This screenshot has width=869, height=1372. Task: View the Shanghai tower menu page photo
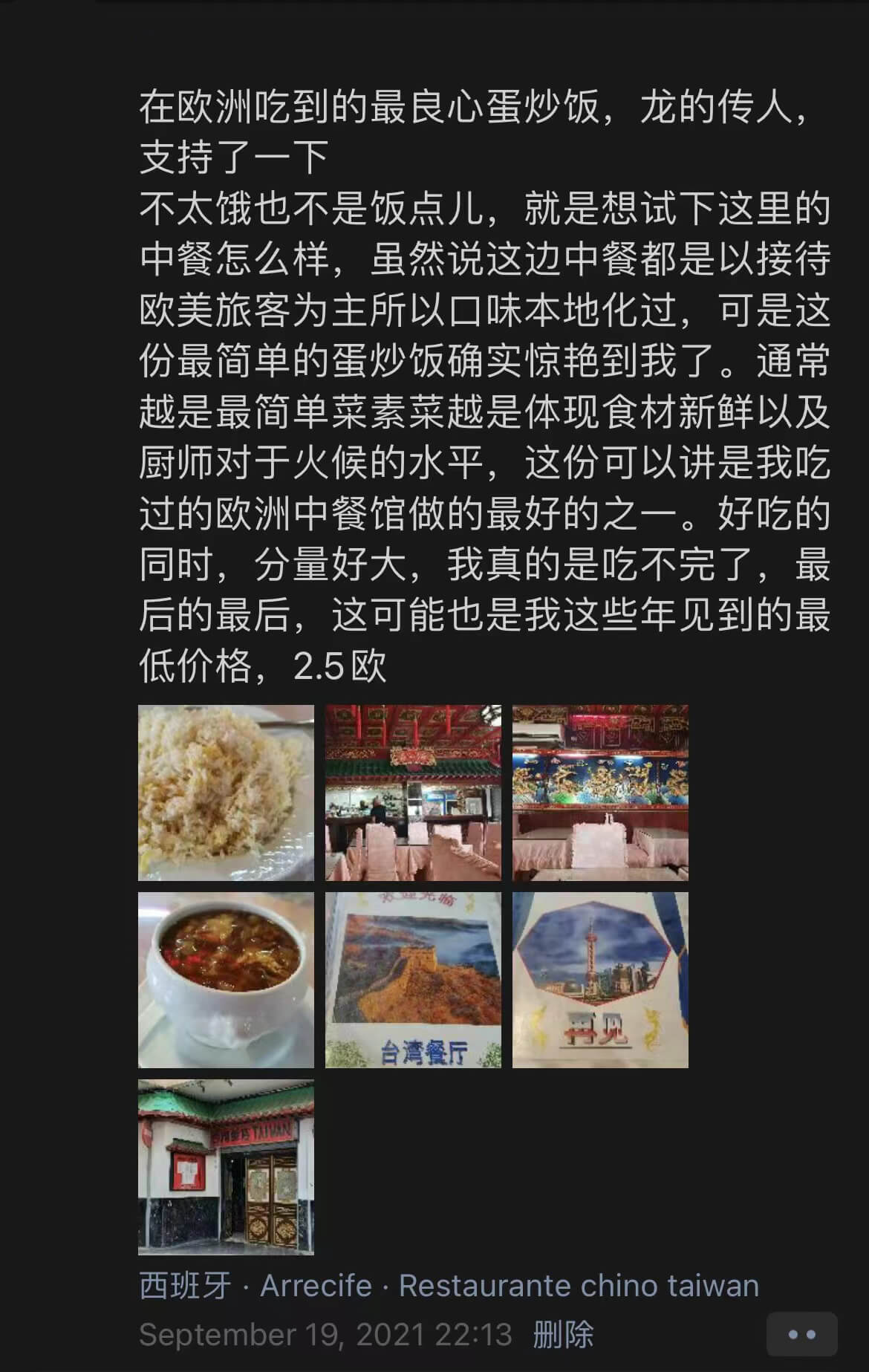[x=600, y=980]
